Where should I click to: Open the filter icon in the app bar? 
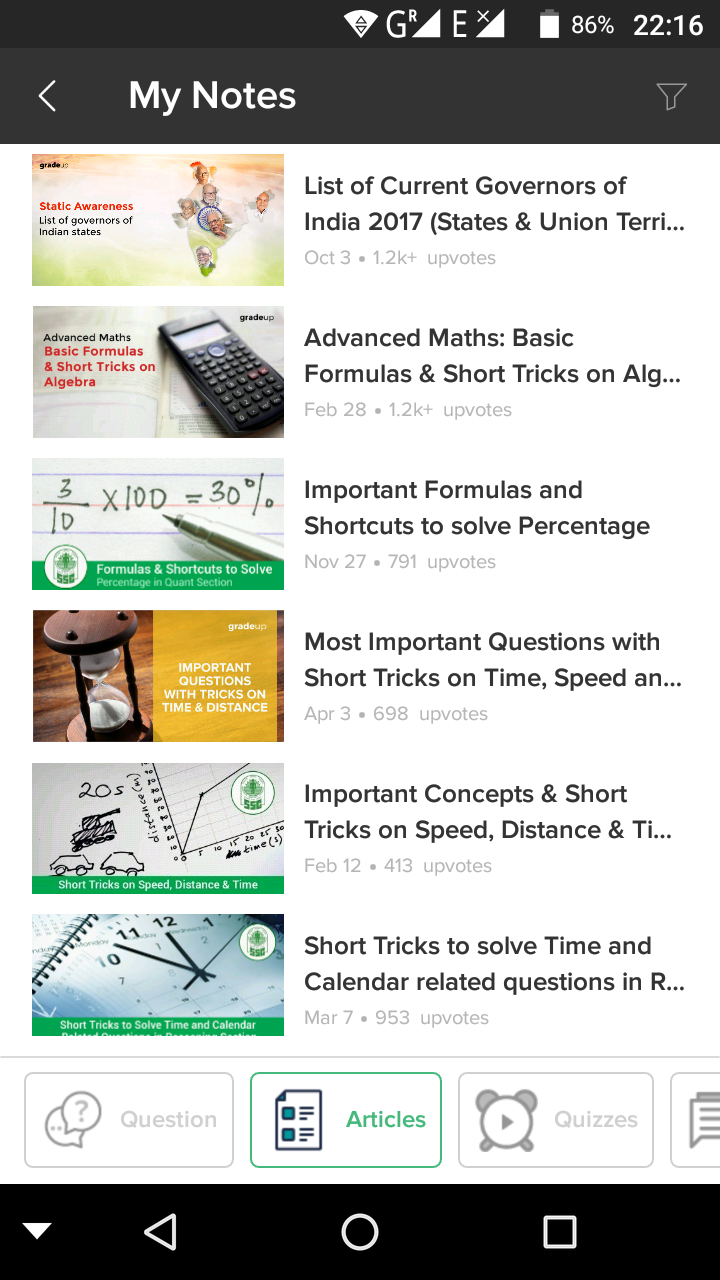(671, 96)
